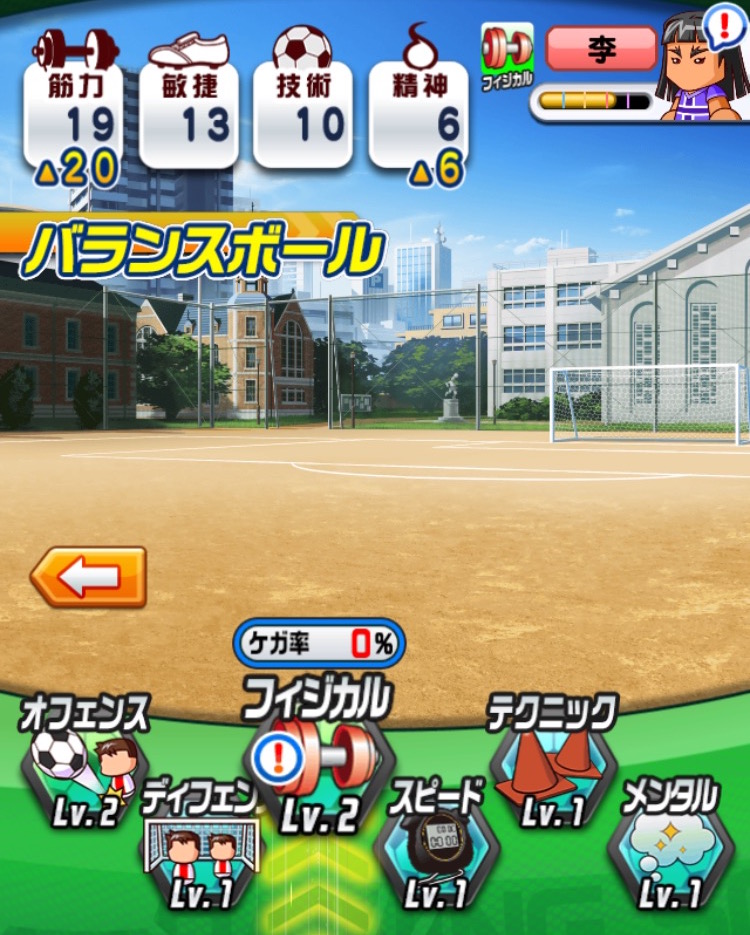750x935 pixels.
Task: Confirm the フィジカル dumbbell training
Action: (x=318, y=765)
